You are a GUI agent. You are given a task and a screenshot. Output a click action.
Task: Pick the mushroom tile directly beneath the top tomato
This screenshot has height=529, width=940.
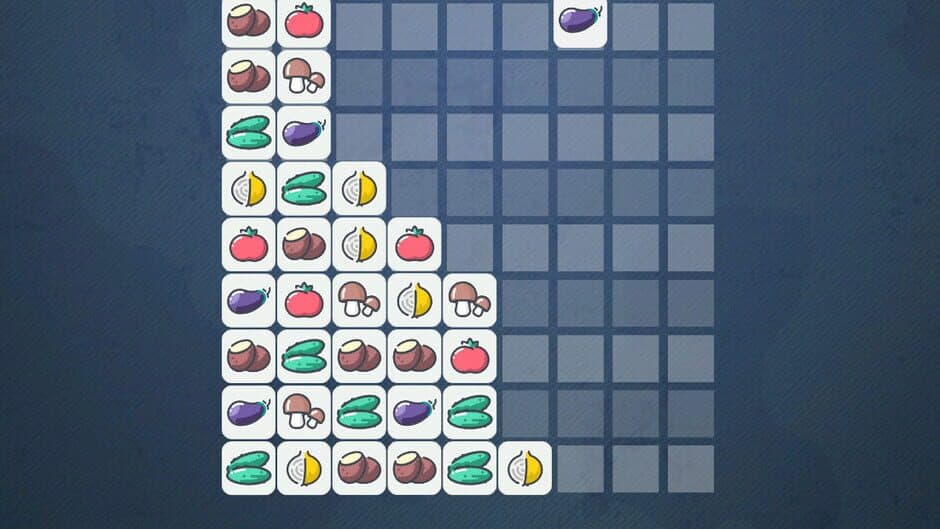304,76
